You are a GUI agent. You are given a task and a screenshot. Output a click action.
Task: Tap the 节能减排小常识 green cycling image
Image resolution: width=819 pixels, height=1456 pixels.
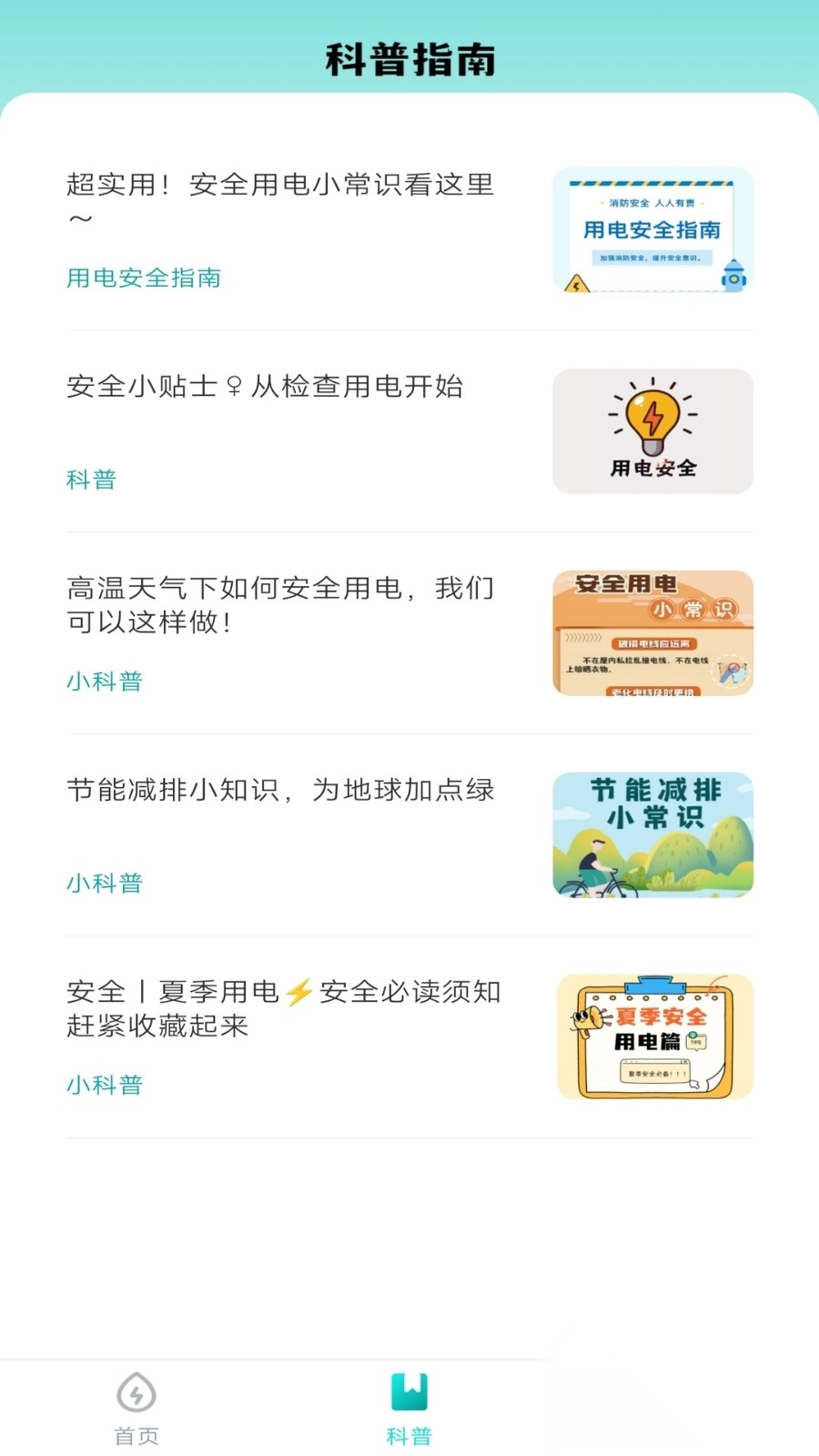[652, 834]
